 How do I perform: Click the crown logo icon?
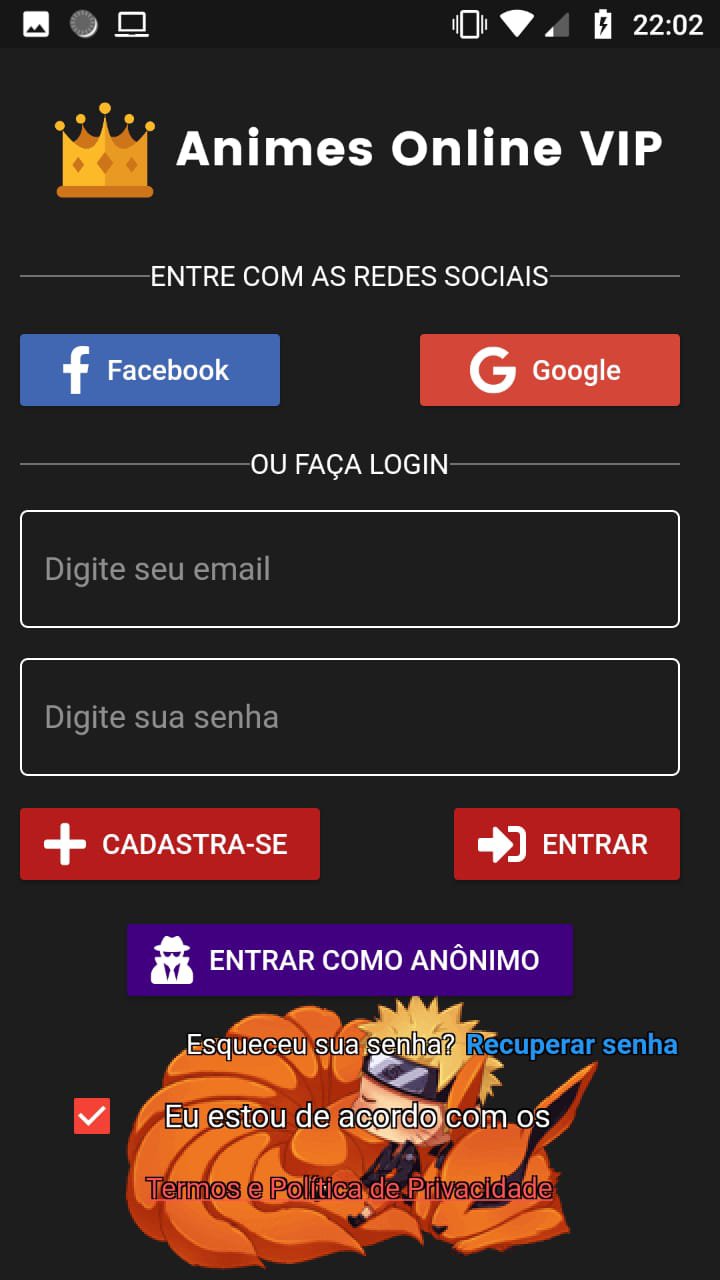pos(104,150)
